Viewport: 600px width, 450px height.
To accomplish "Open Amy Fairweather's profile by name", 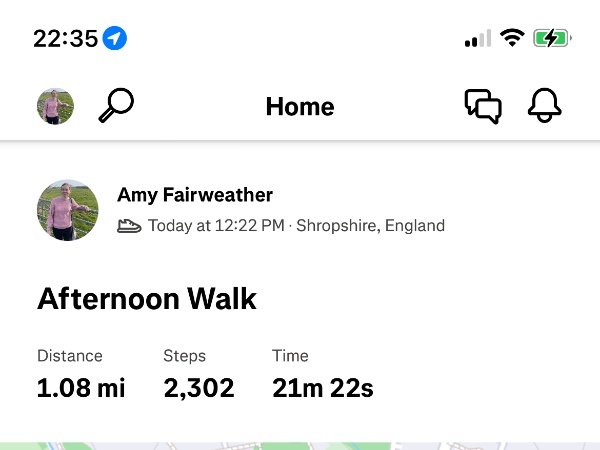I will (x=195, y=195).
